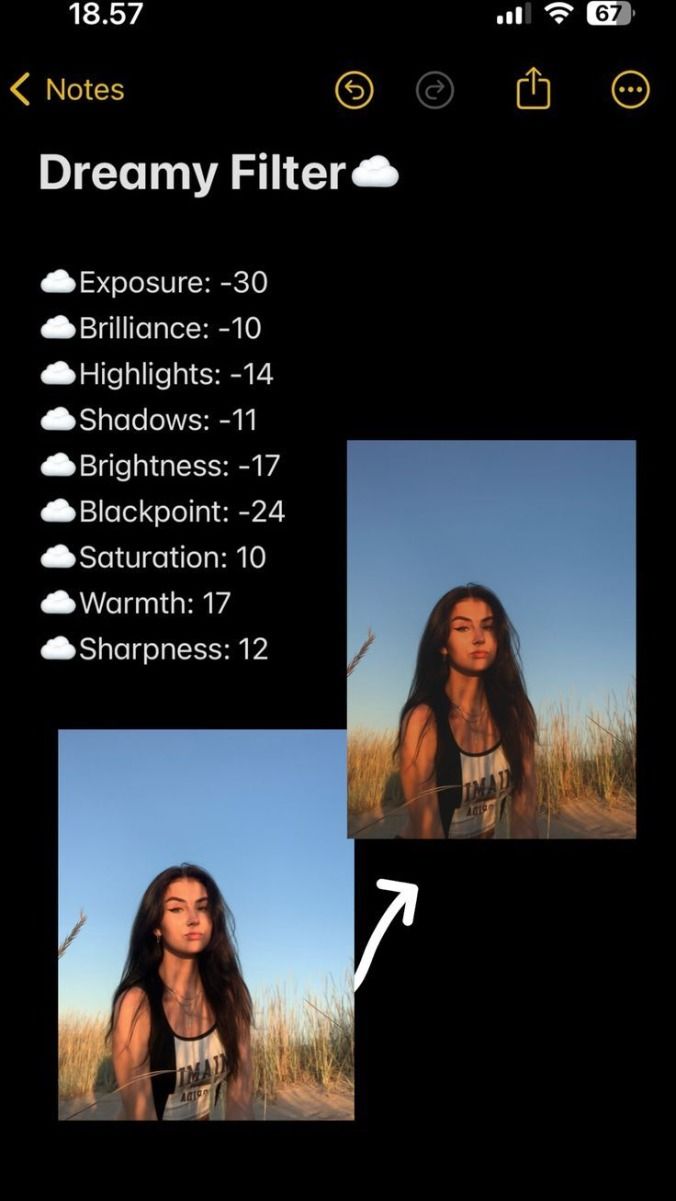The image size is (676, 1201).
Task: Undo the last edit
Action: pos(354,91)
